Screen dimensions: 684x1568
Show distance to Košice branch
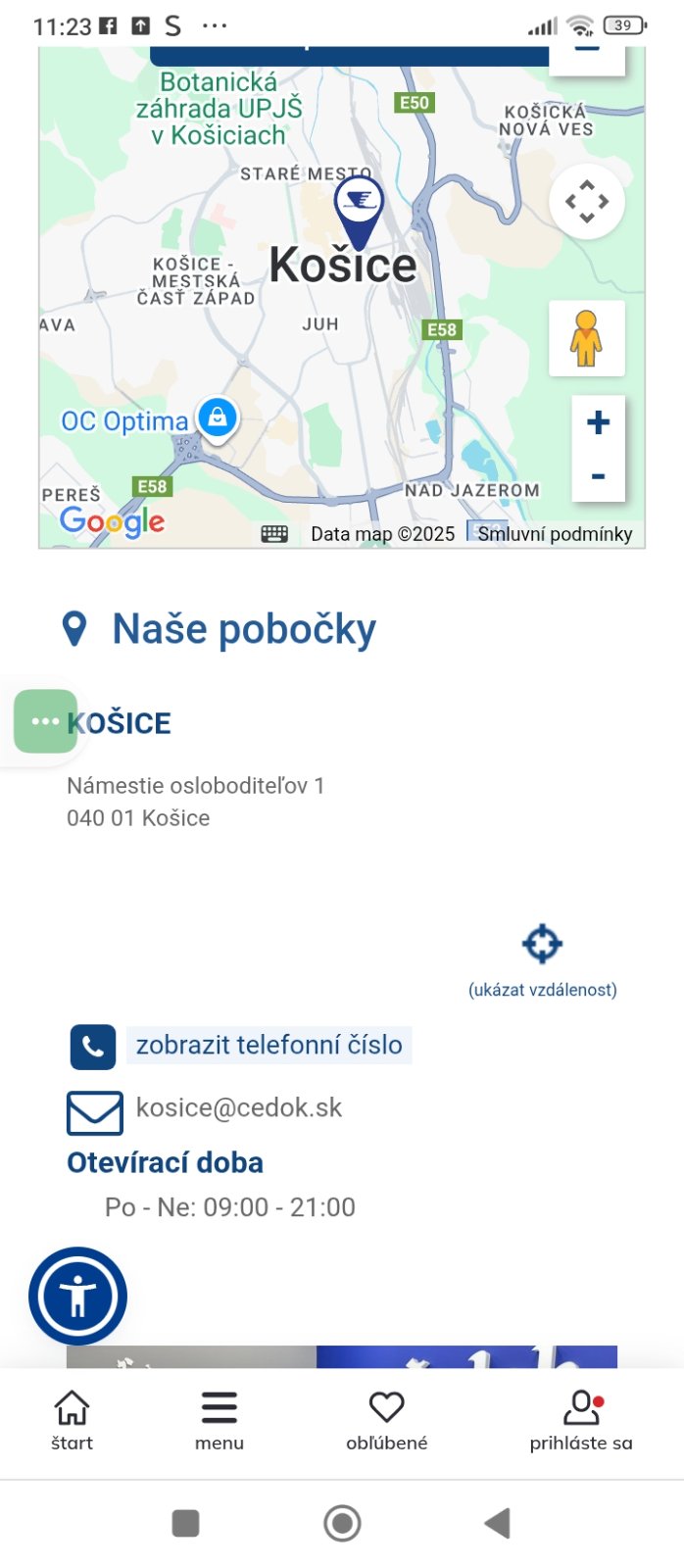542,958
